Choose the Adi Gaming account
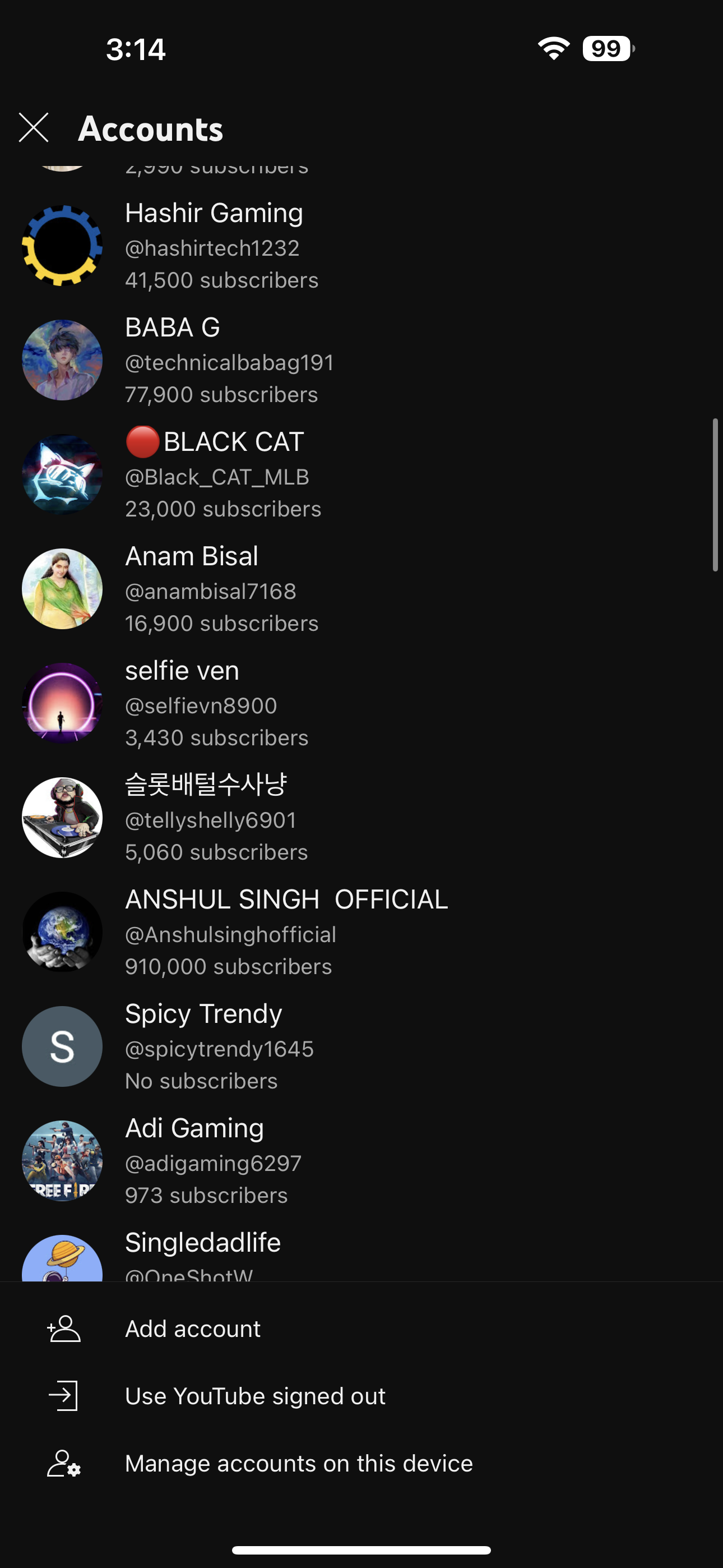723x1568 pixels. 361,1161
